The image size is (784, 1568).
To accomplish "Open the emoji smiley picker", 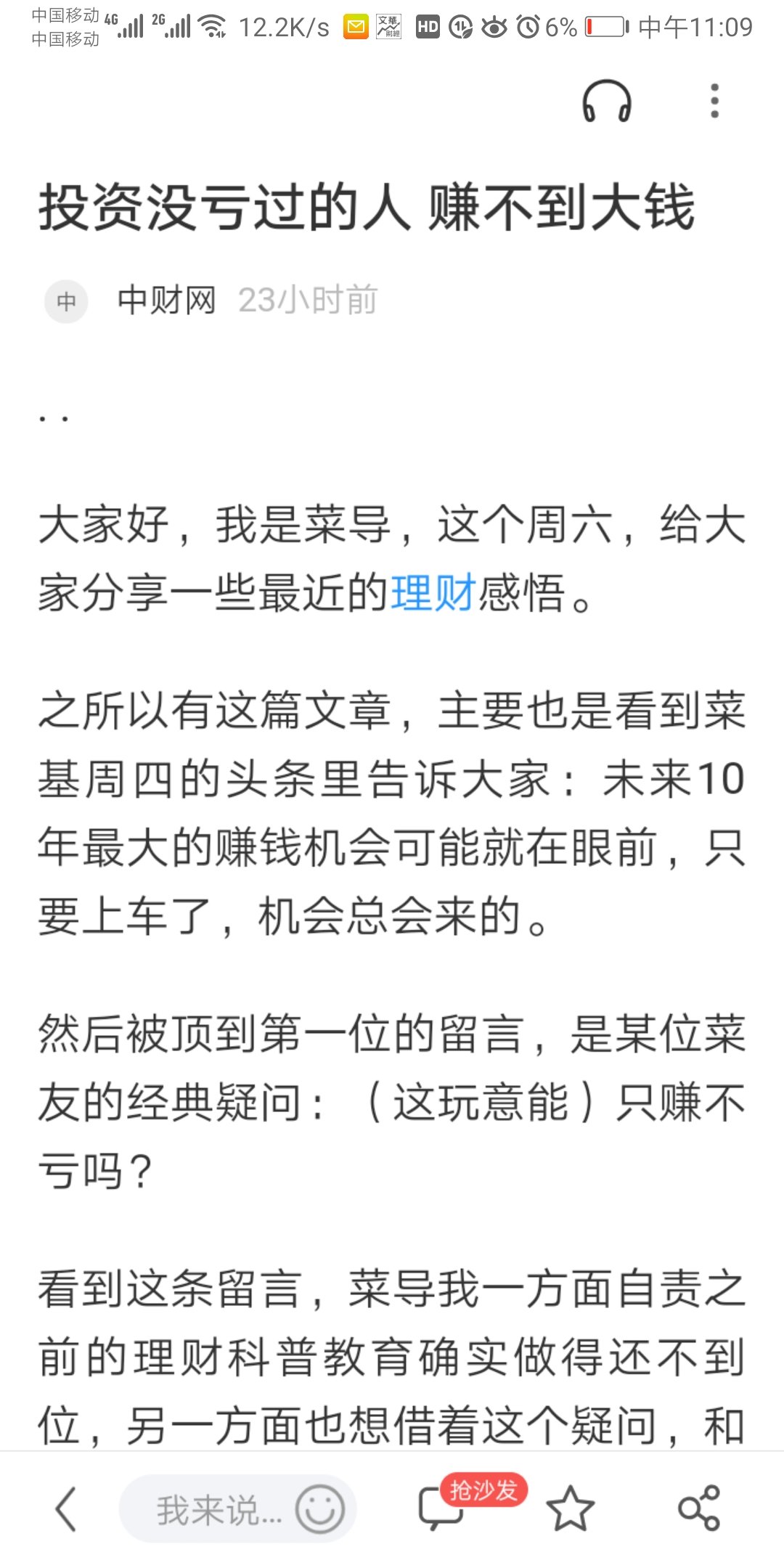I will pos(320,1509).
